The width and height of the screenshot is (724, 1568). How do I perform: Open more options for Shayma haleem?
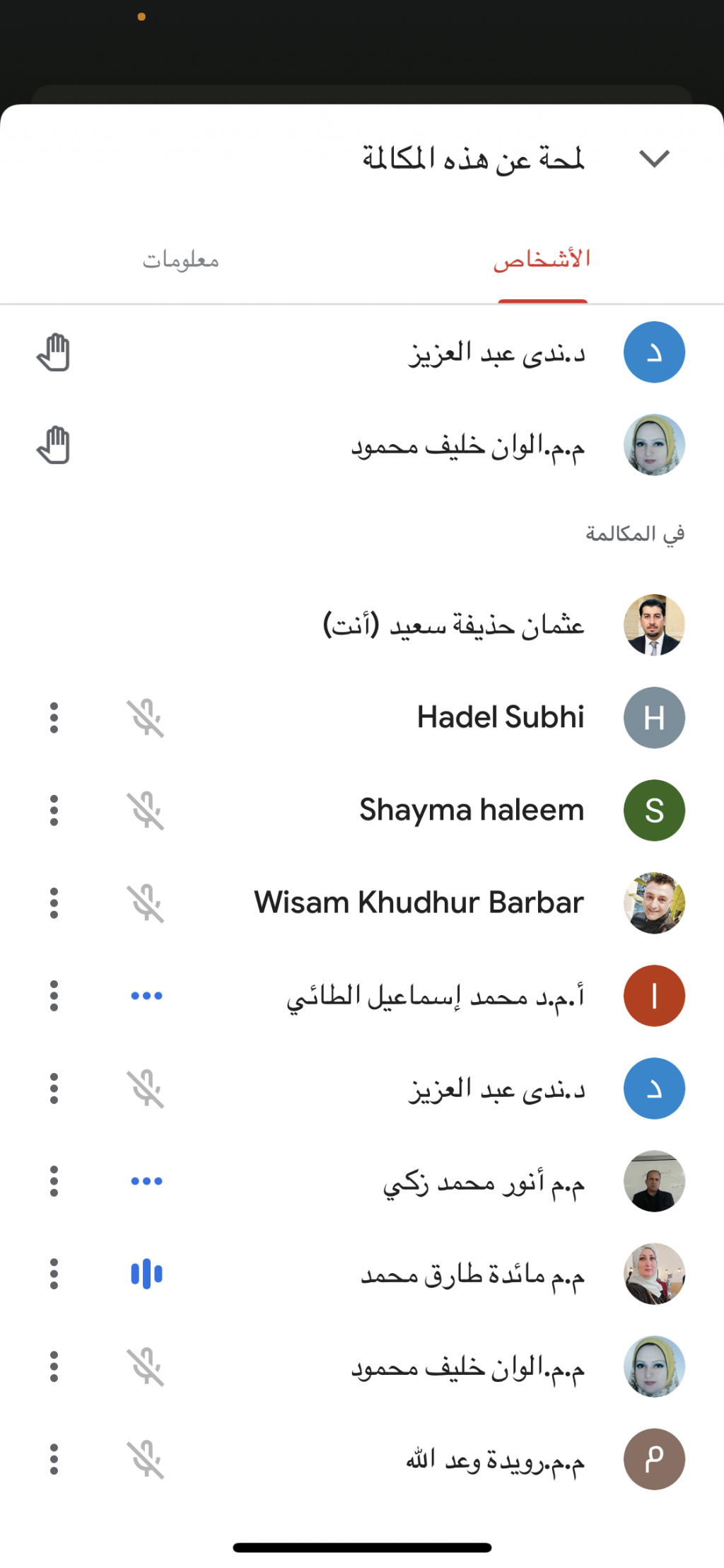click(54, 811)
